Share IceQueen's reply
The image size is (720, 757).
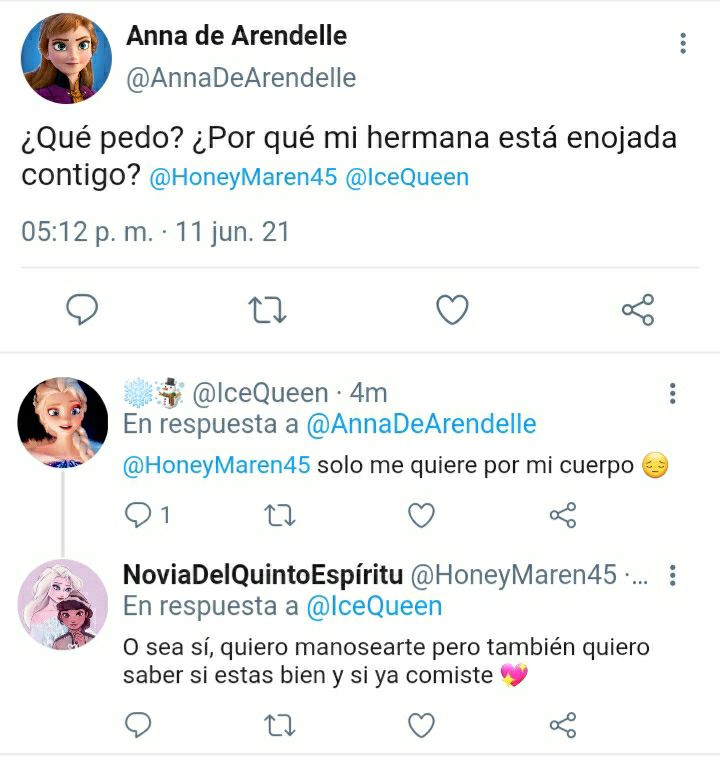click(x=563, y=515)
